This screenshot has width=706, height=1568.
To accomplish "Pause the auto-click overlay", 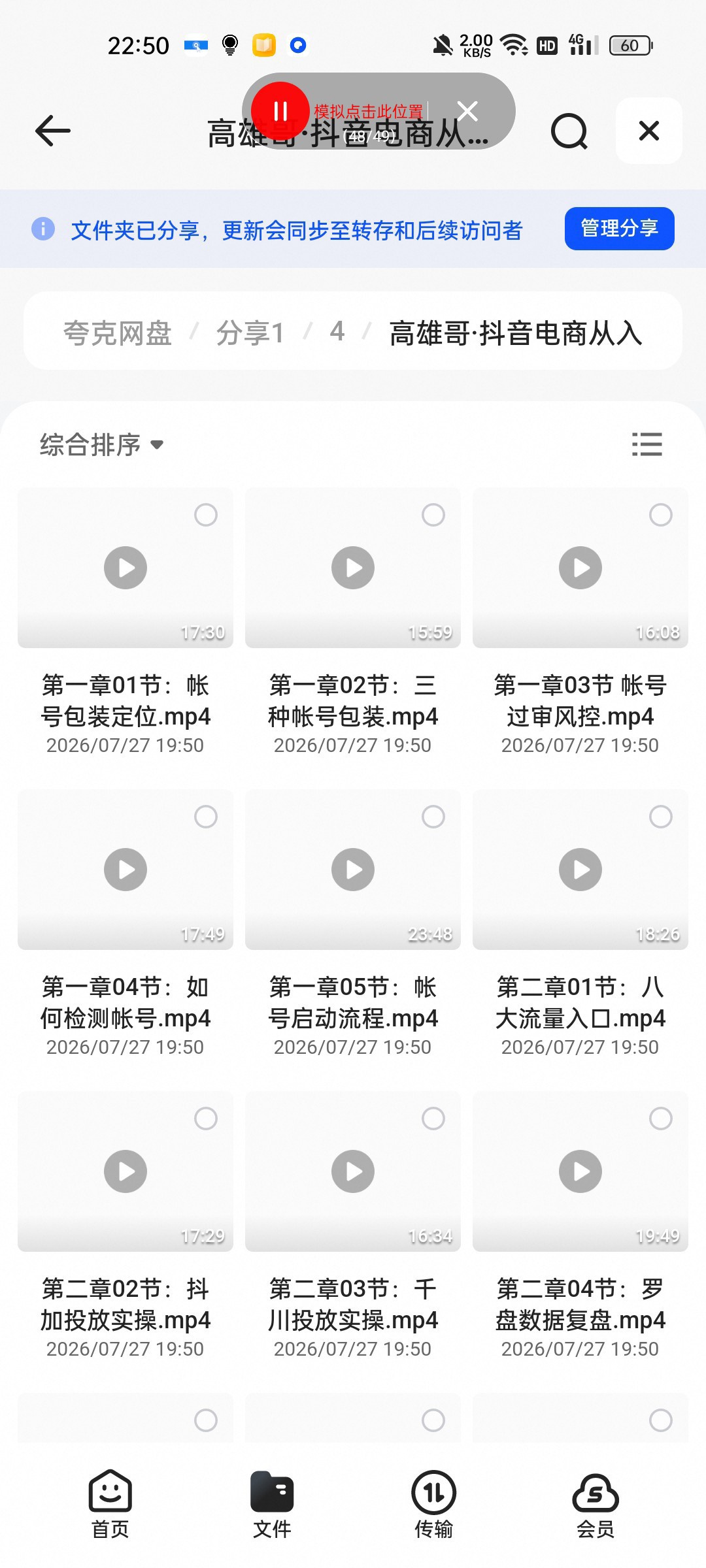I will (x=280, y=111).
